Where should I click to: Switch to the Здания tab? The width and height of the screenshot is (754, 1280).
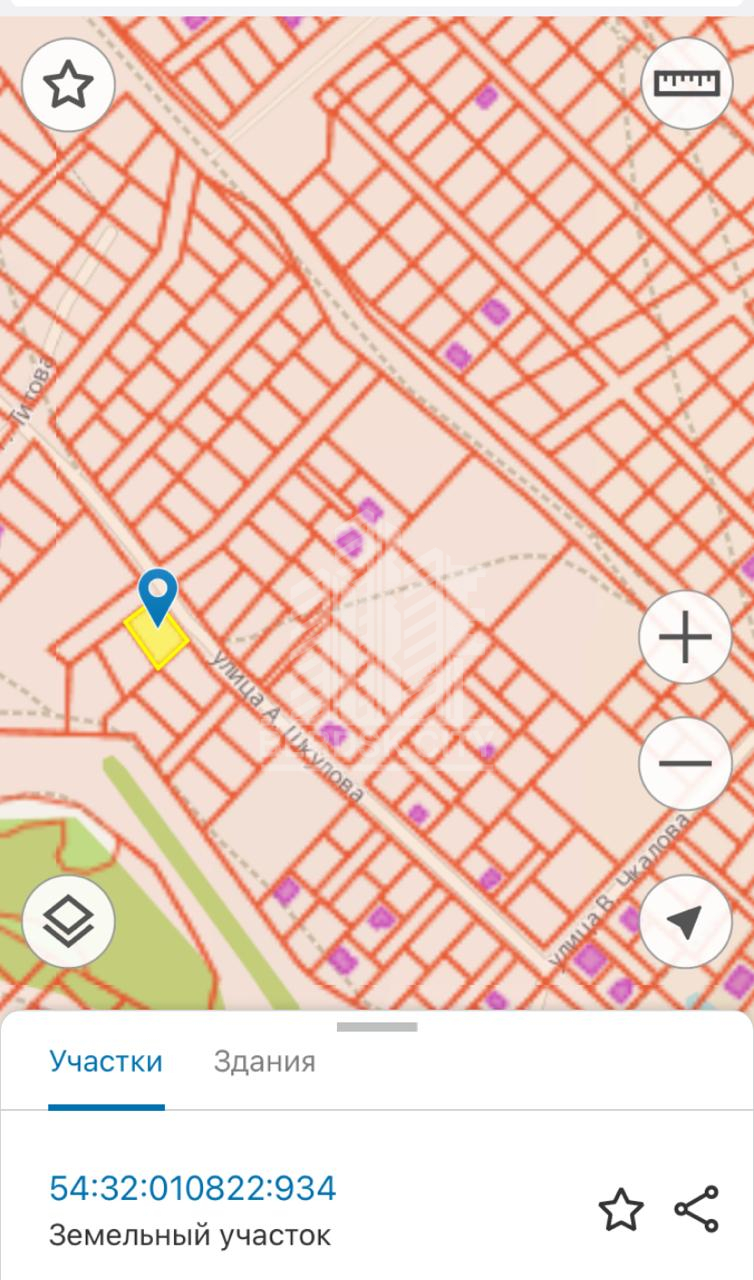264,1062
